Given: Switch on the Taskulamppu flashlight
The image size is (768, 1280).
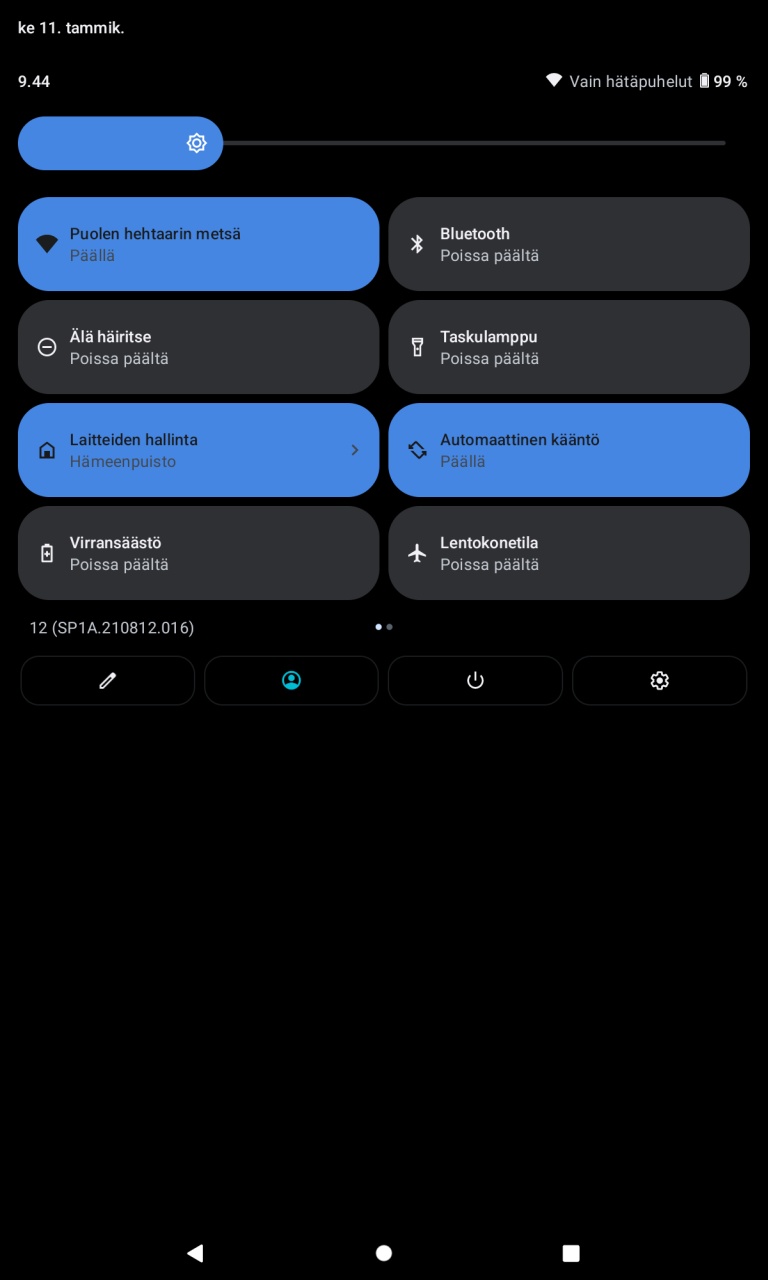Looking at the screenshot, I should [569, 347].
